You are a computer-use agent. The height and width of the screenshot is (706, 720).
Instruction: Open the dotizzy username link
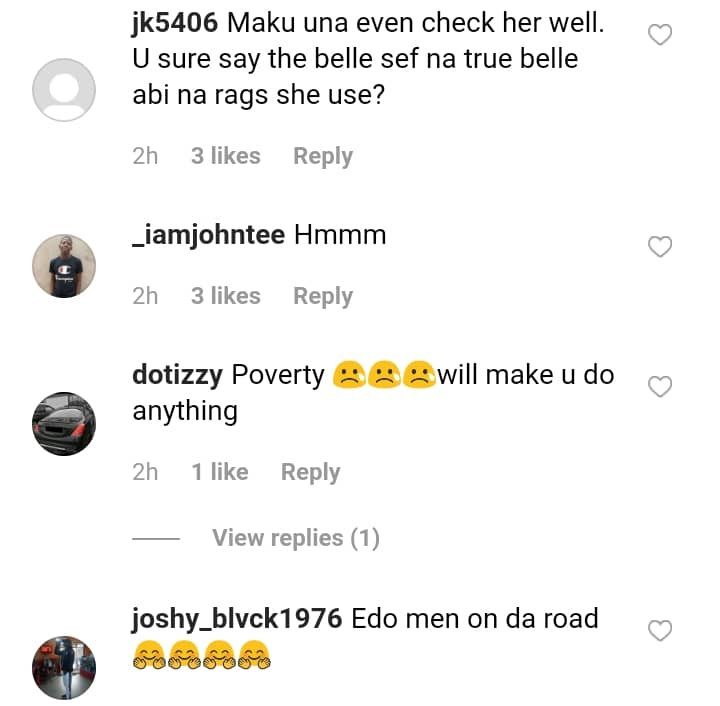tap(177, 376)
